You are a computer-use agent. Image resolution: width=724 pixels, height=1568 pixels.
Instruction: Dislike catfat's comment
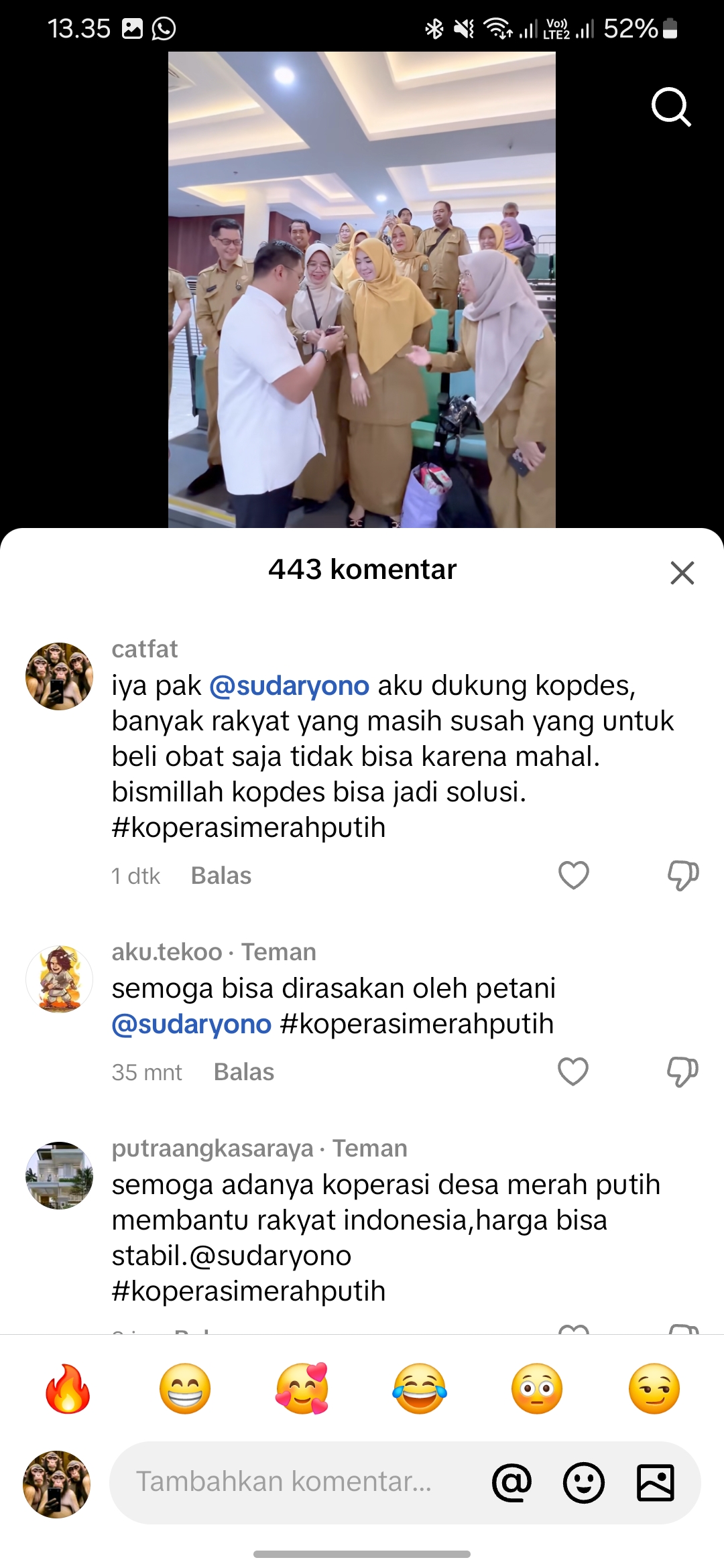(x=683, y=875)
